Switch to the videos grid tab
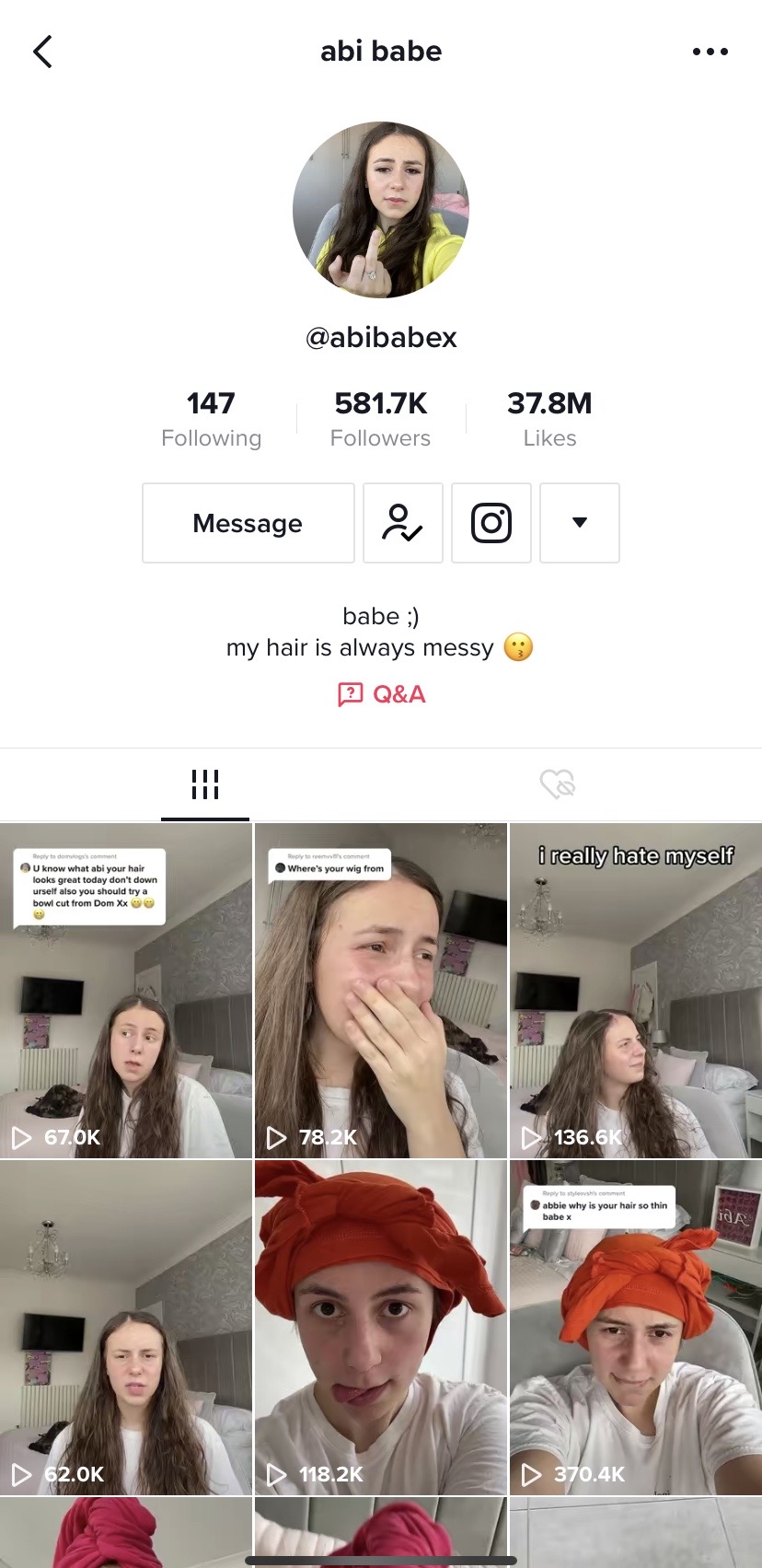The height and width of the screenshot is (1568, 762). [x=204, y=784]
